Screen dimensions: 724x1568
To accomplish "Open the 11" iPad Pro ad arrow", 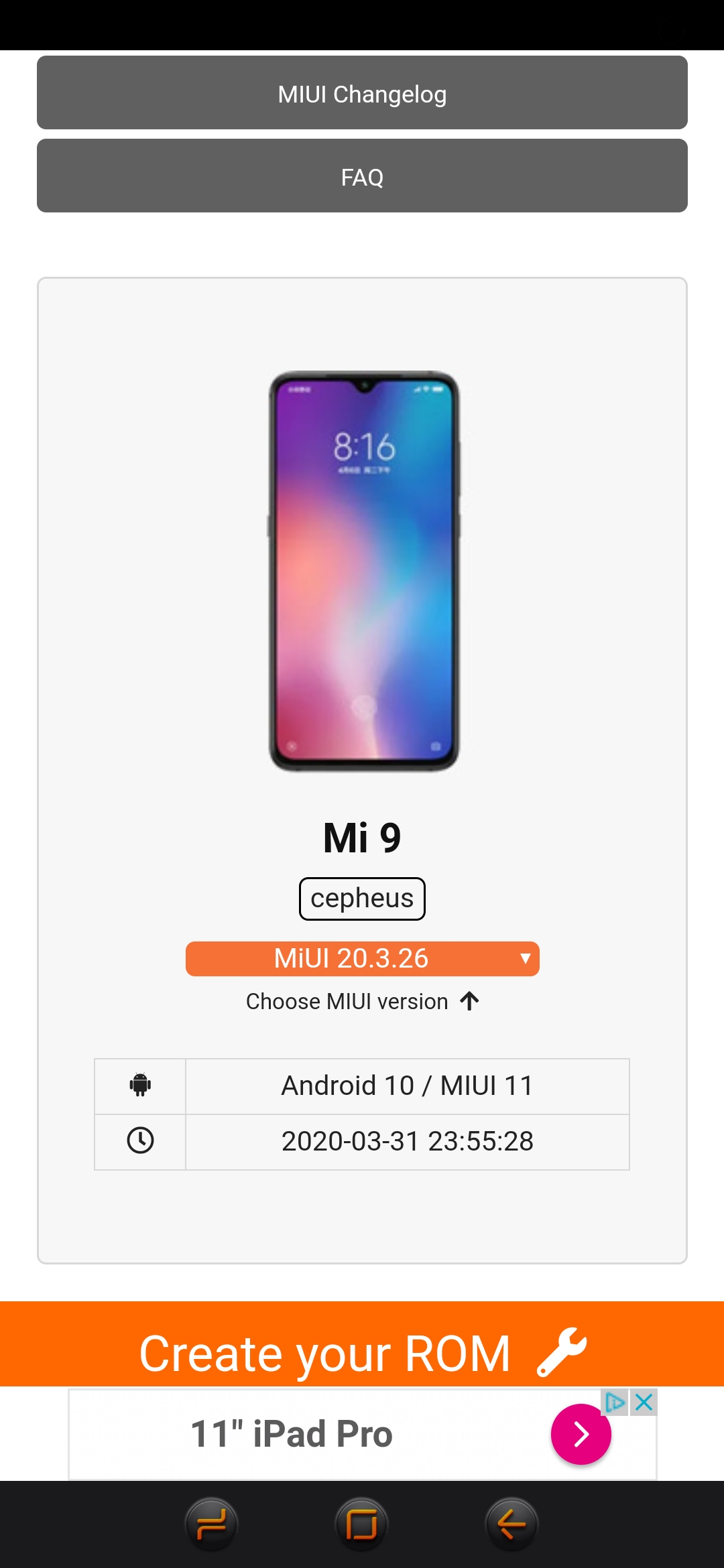I will pyautogui.click(x=581, y=1434).
